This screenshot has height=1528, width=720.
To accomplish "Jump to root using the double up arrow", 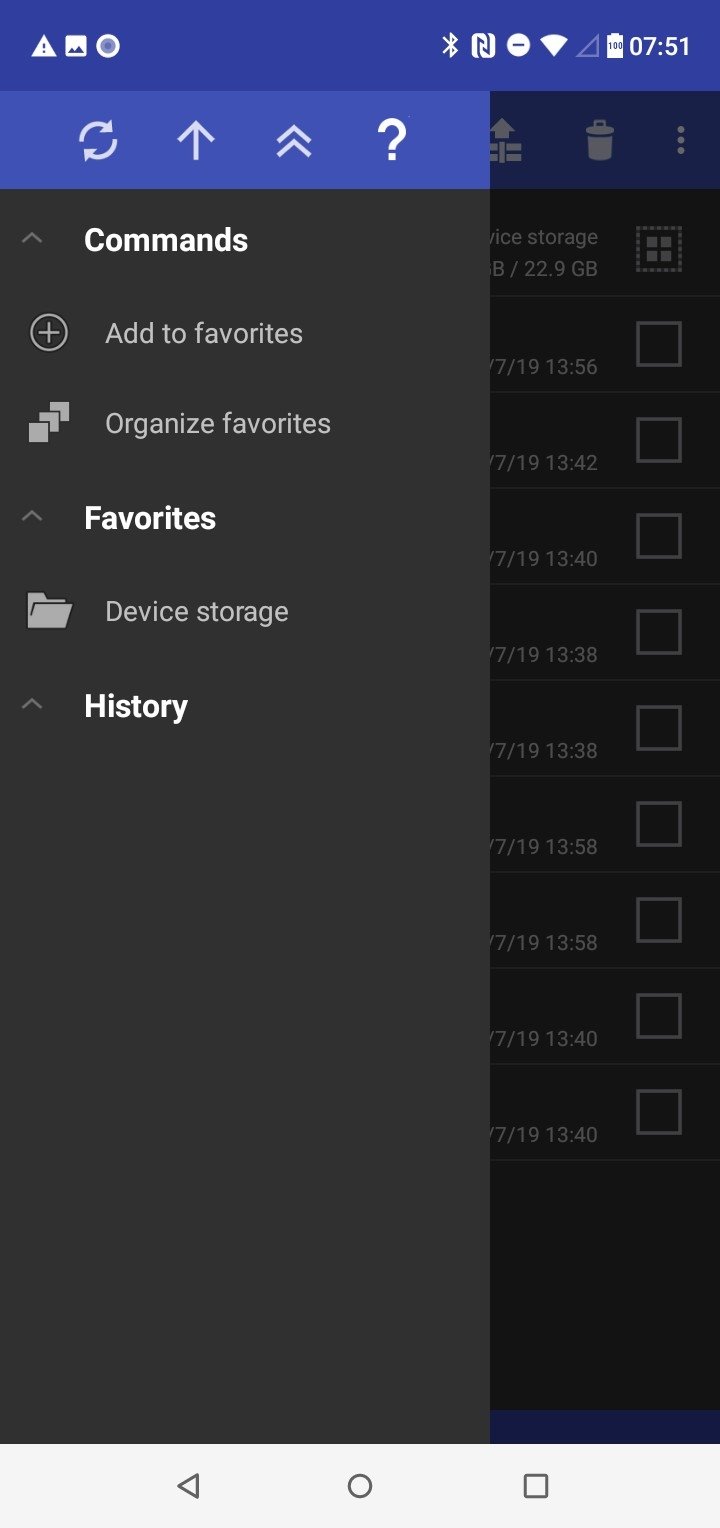I will [294, 141].
